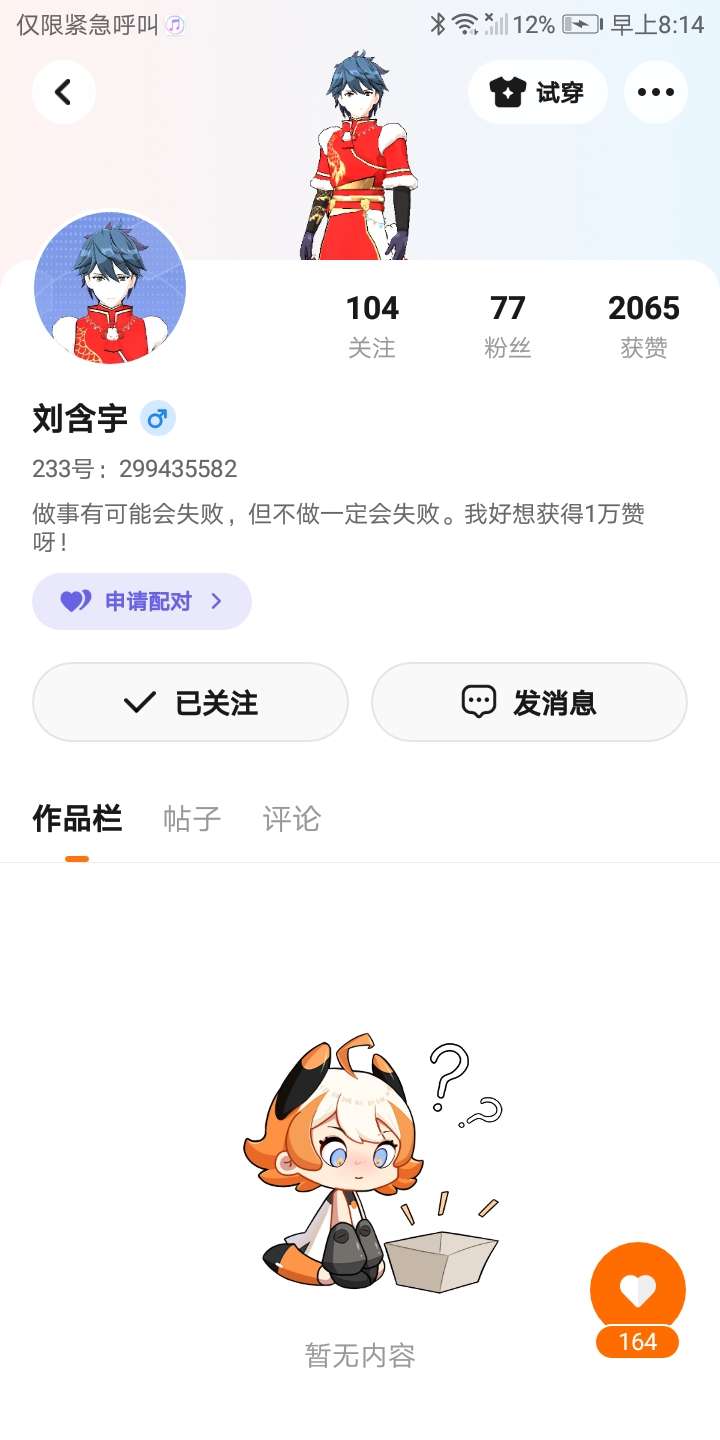This screenshot has width=720, height=1440.
Task: Tap 发消息 to send a message
Action: (x=529, y=702)
